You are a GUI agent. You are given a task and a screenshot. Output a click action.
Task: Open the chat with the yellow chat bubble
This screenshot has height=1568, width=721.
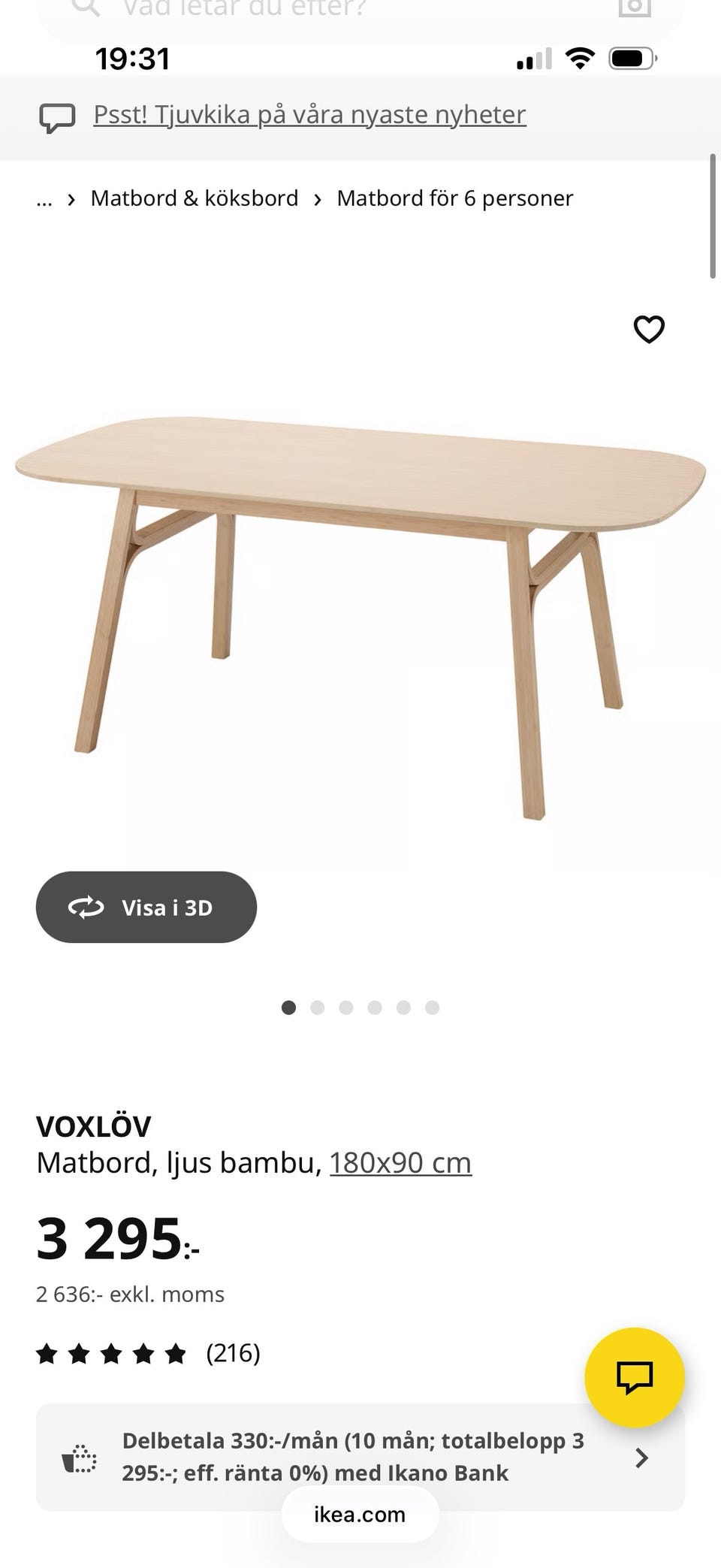pyautogui.click(x=635, y=1376)
